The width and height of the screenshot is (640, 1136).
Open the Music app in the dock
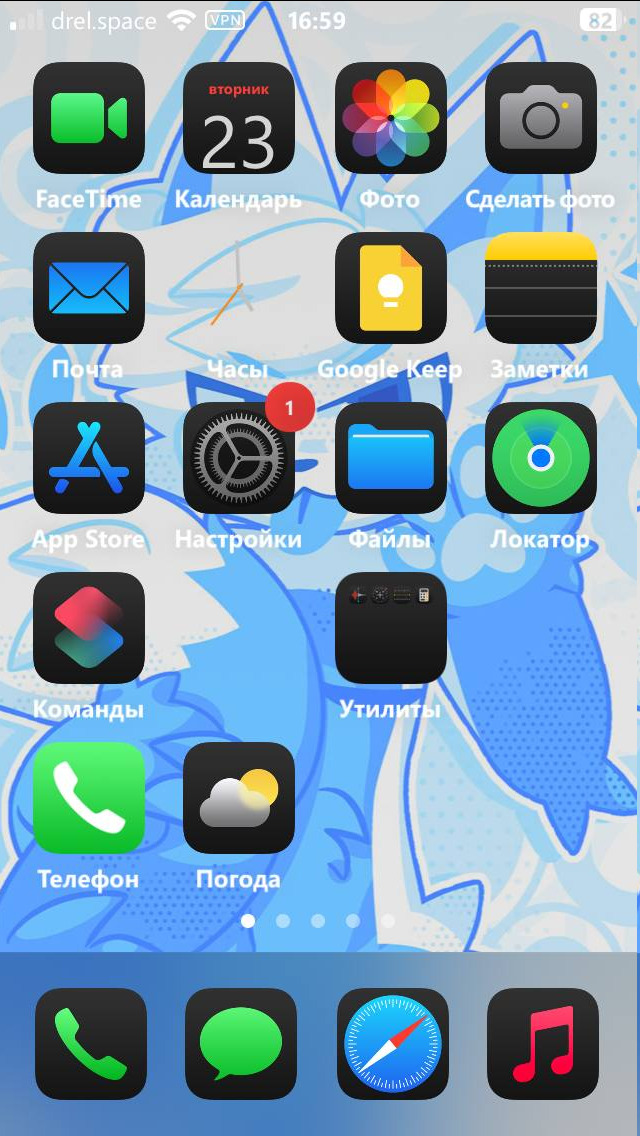(x=543, y=1044)
